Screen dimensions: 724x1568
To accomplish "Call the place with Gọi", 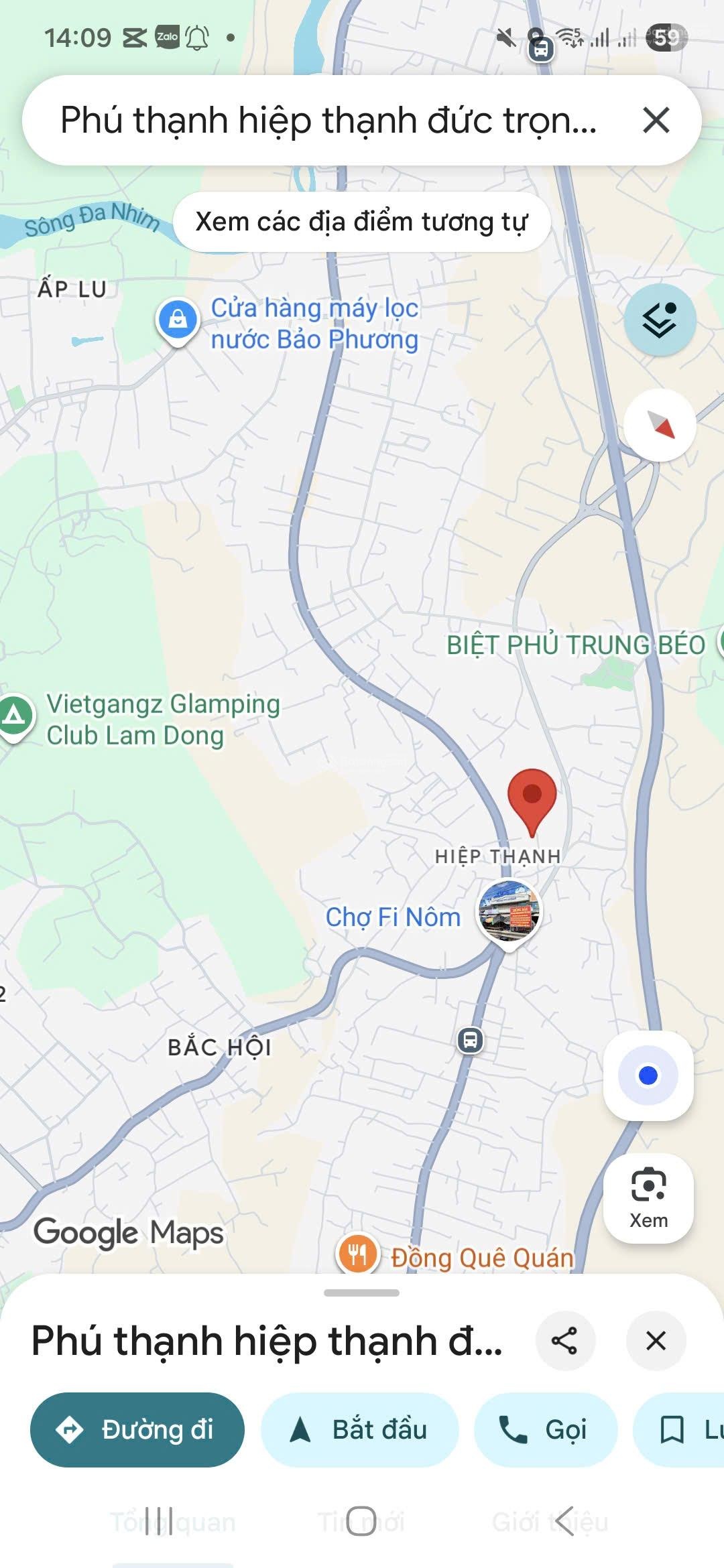I will (545, 1429).
